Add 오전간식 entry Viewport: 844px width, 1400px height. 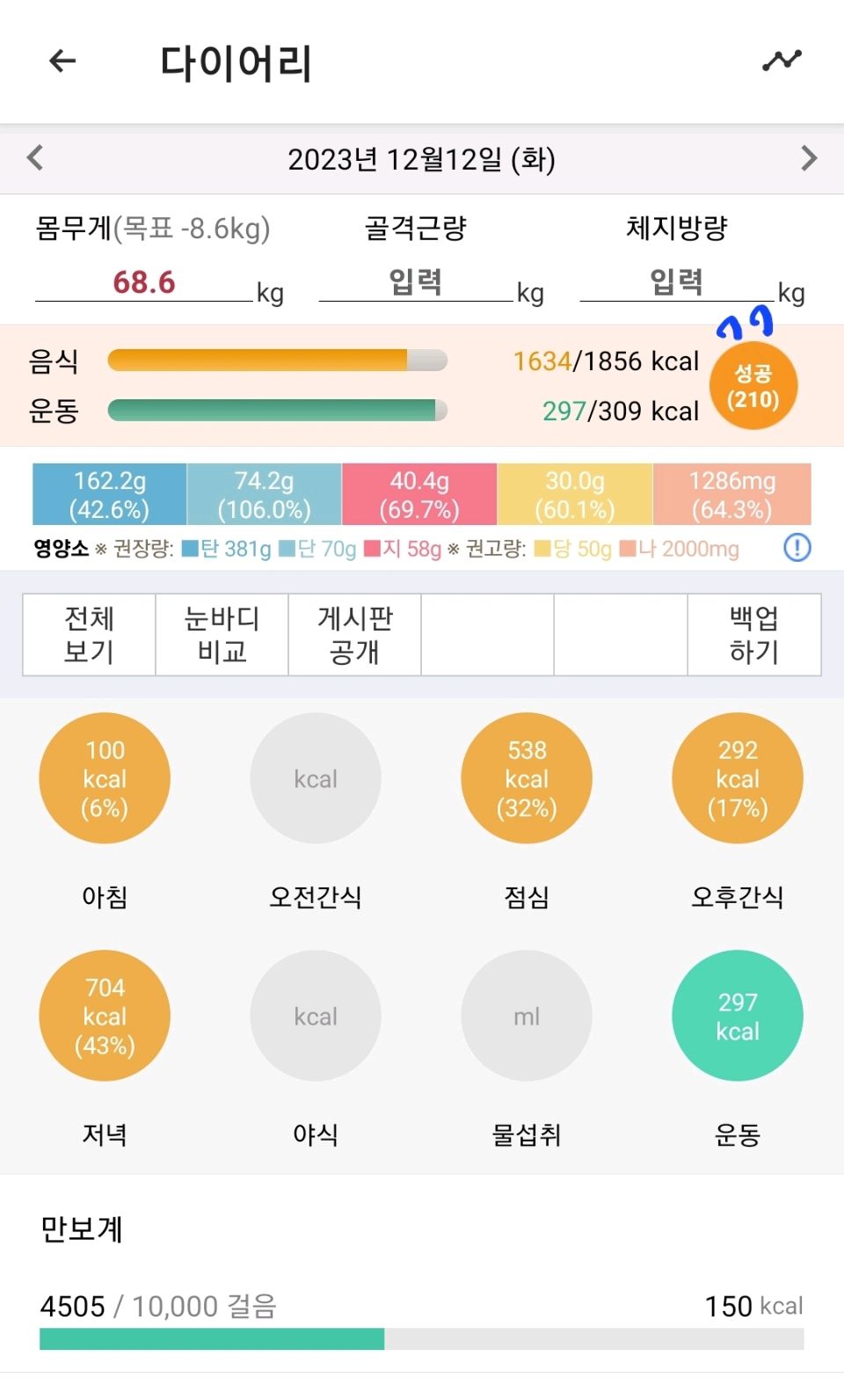316,778
